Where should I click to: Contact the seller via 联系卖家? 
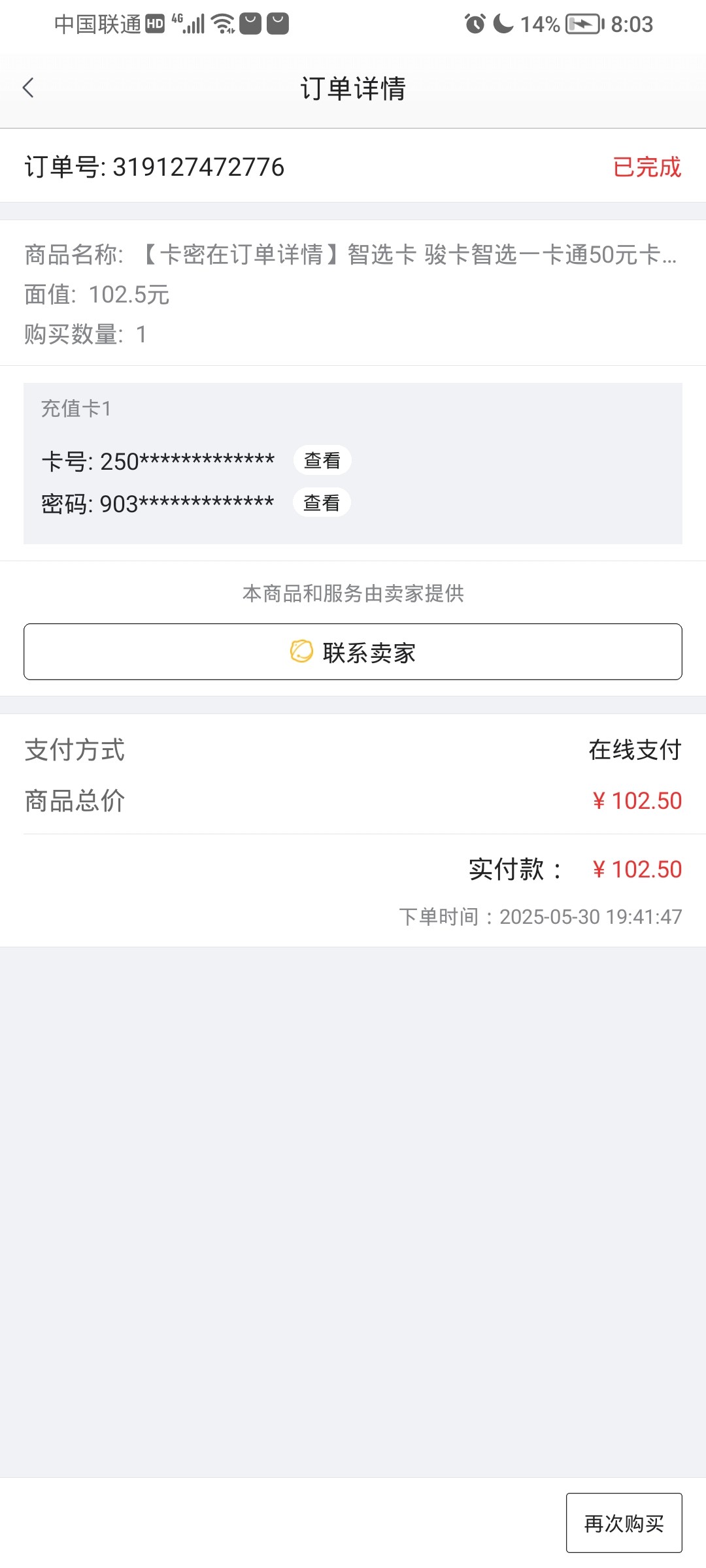pos(353,652)
